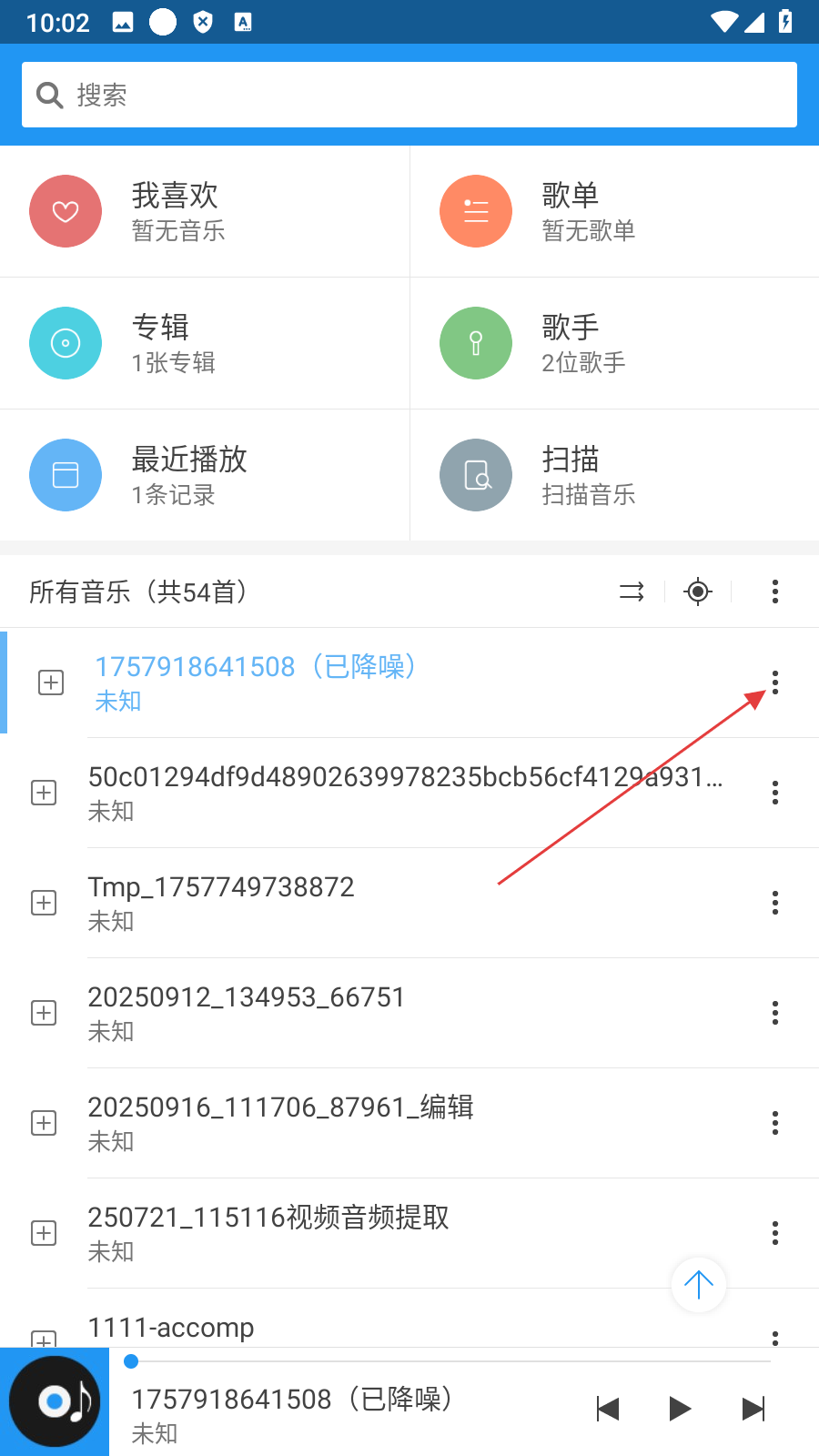
Task: Skip to the next track
Action: pos(753,1409)
